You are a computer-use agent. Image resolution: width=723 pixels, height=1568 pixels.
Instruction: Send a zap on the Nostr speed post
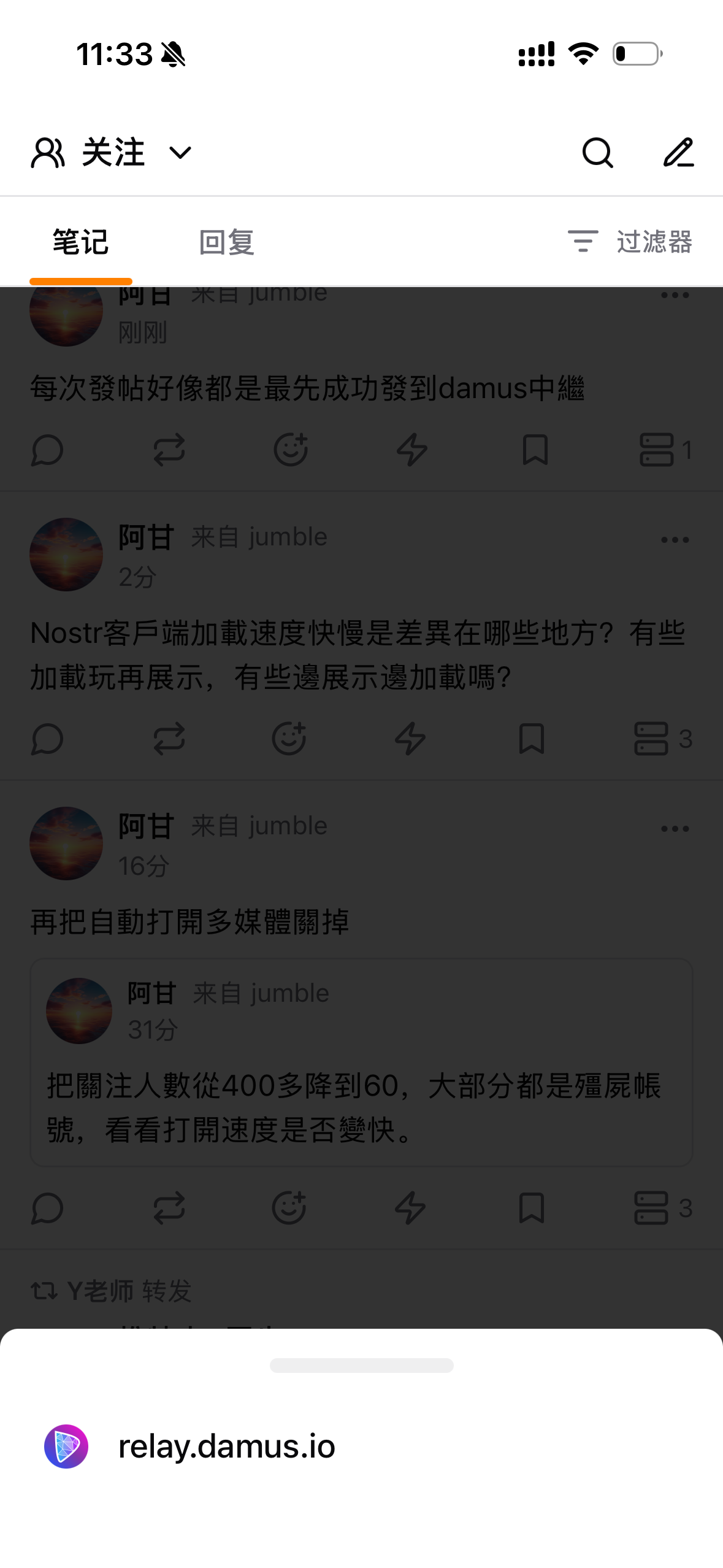coord(411,739)
